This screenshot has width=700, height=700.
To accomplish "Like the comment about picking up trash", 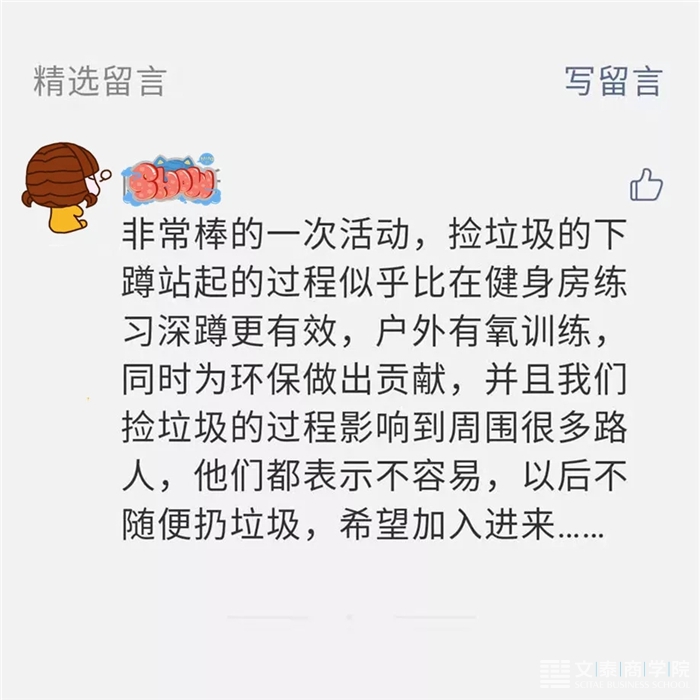I will 646,185.
